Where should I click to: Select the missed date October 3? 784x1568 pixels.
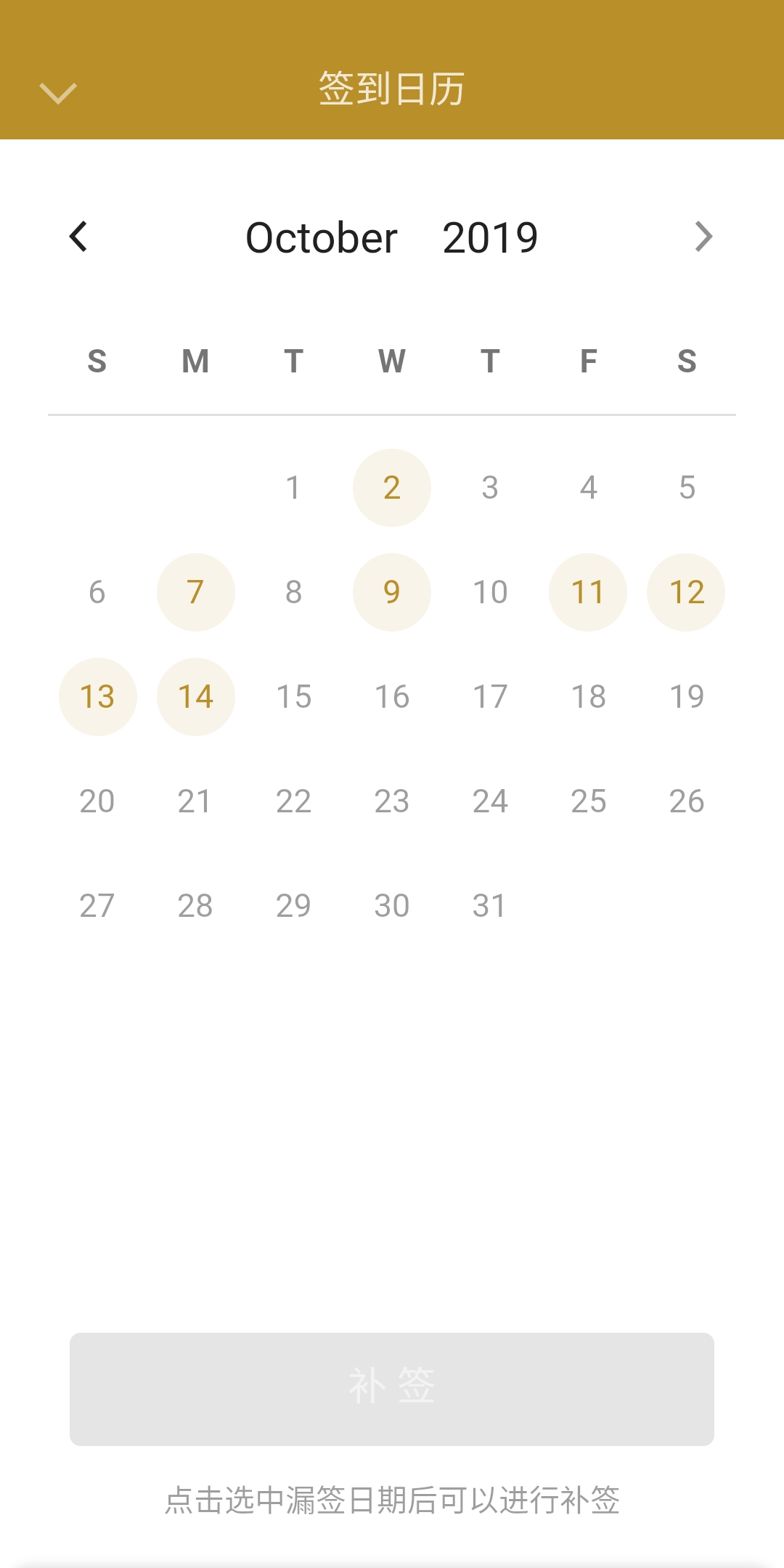tap(490, 488)
